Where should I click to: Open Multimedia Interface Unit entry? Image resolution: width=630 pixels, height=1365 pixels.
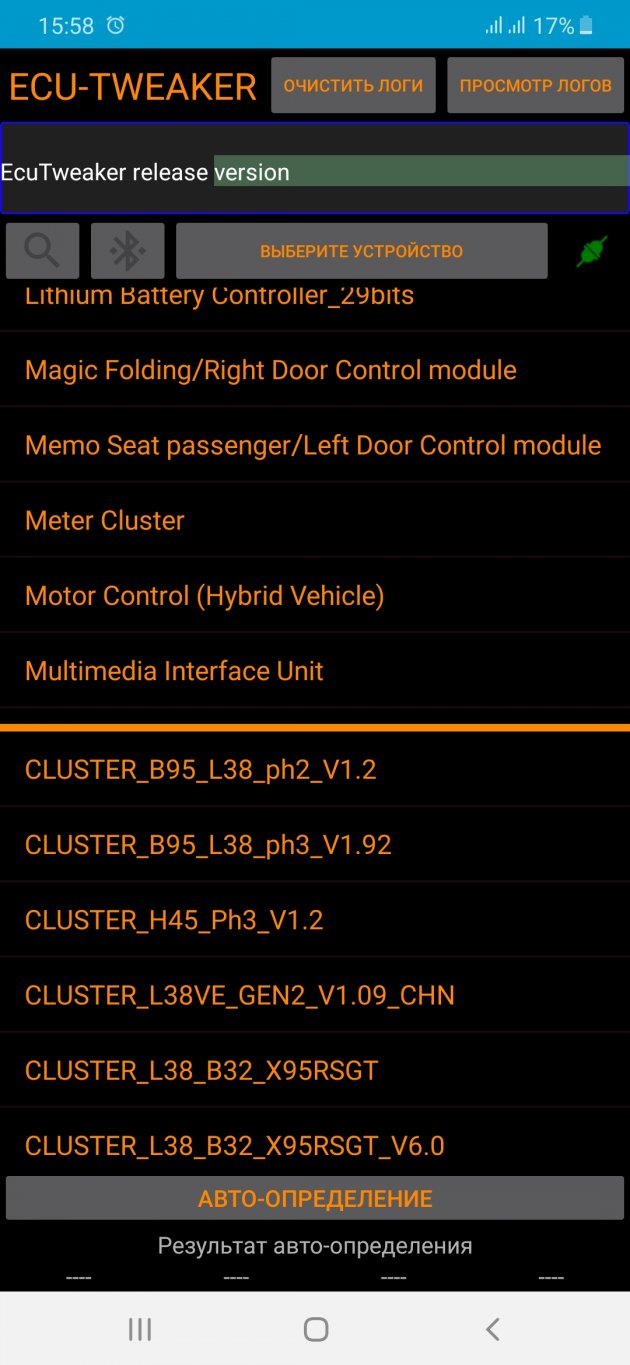[174, 671]
